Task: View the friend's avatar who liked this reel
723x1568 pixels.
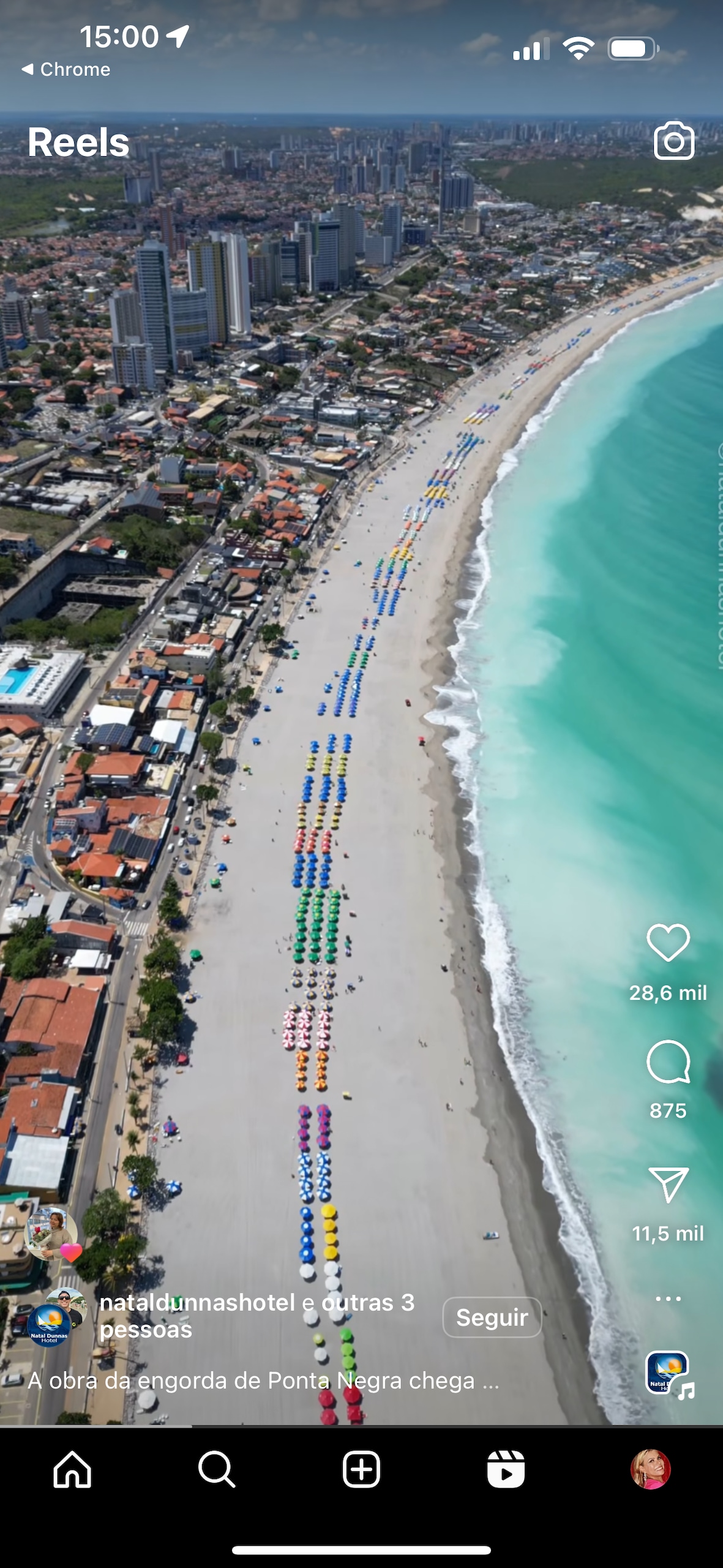Action: 51,1234
